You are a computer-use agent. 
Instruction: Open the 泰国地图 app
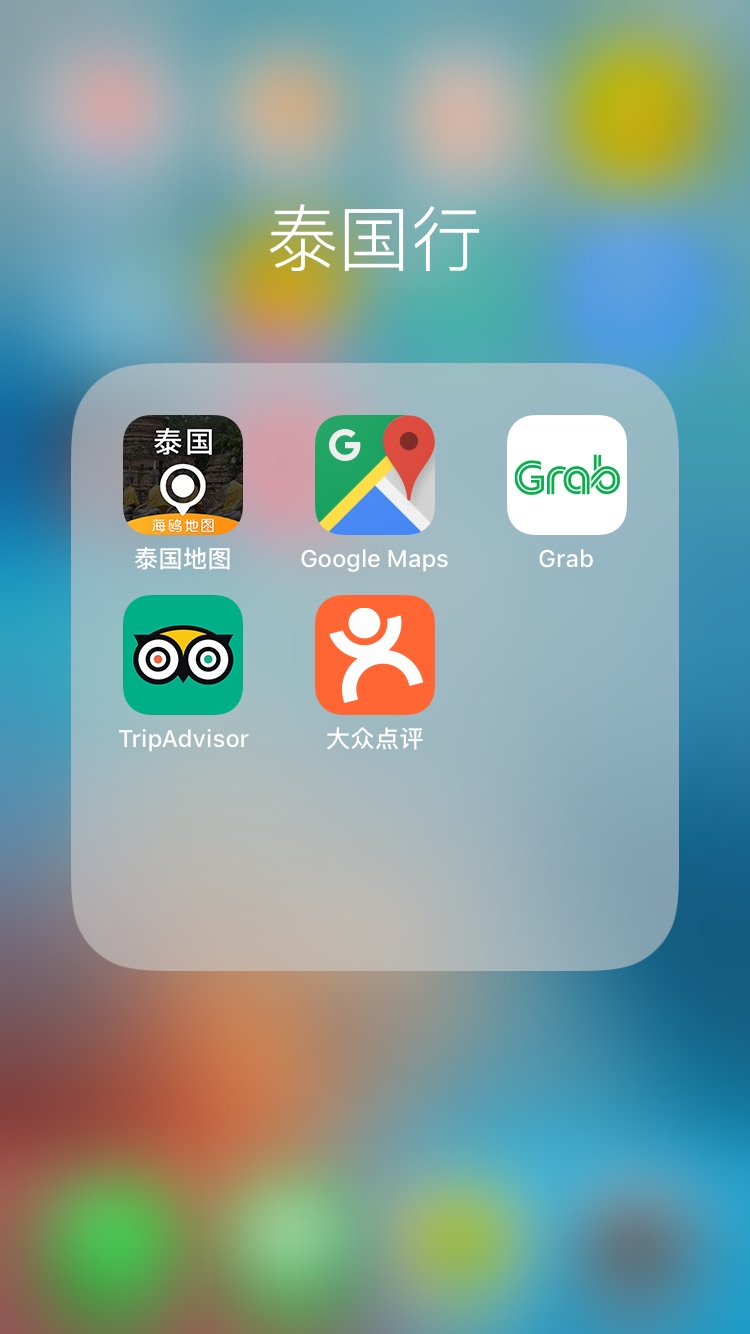(x=183, y=475)
